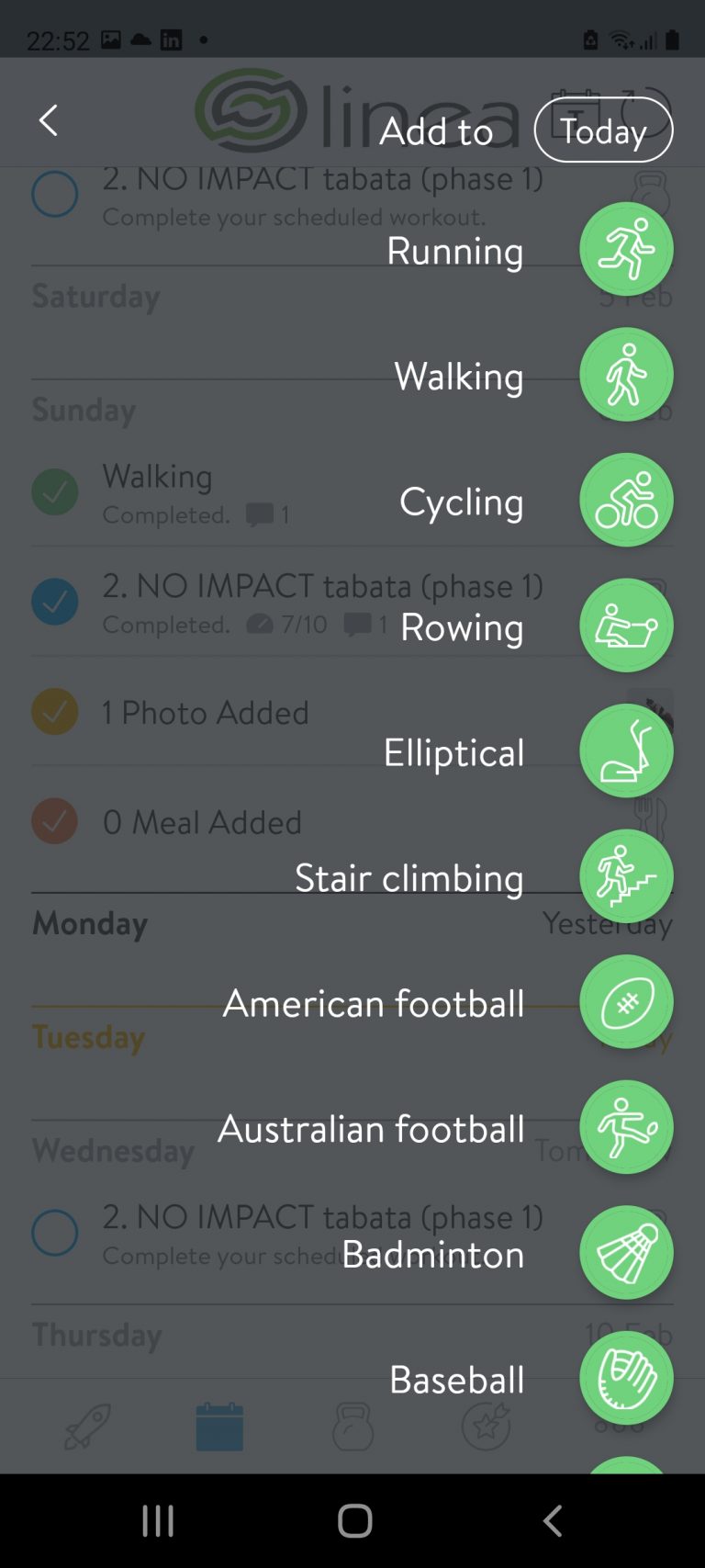
Task: Choose Cycling from the activity list
Action: pos(626,501)
